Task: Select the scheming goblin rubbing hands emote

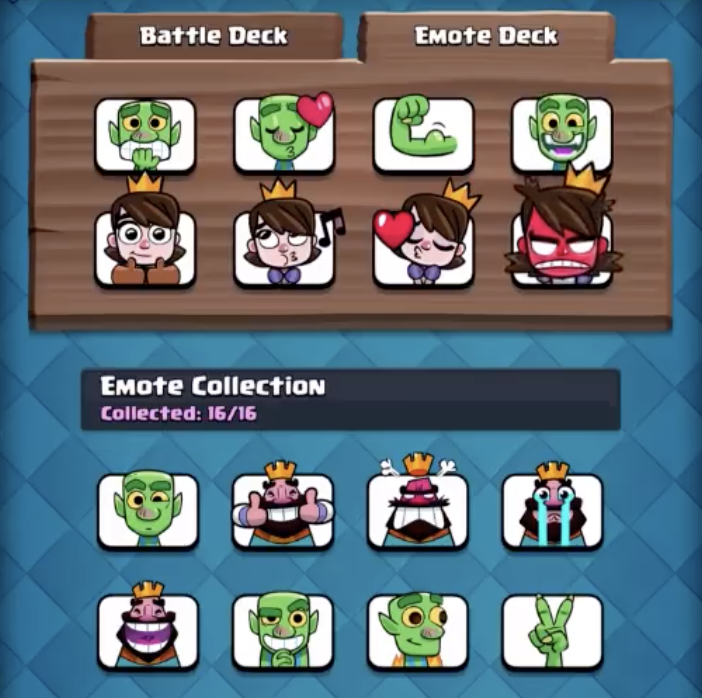Action: [x=283, y=630]
